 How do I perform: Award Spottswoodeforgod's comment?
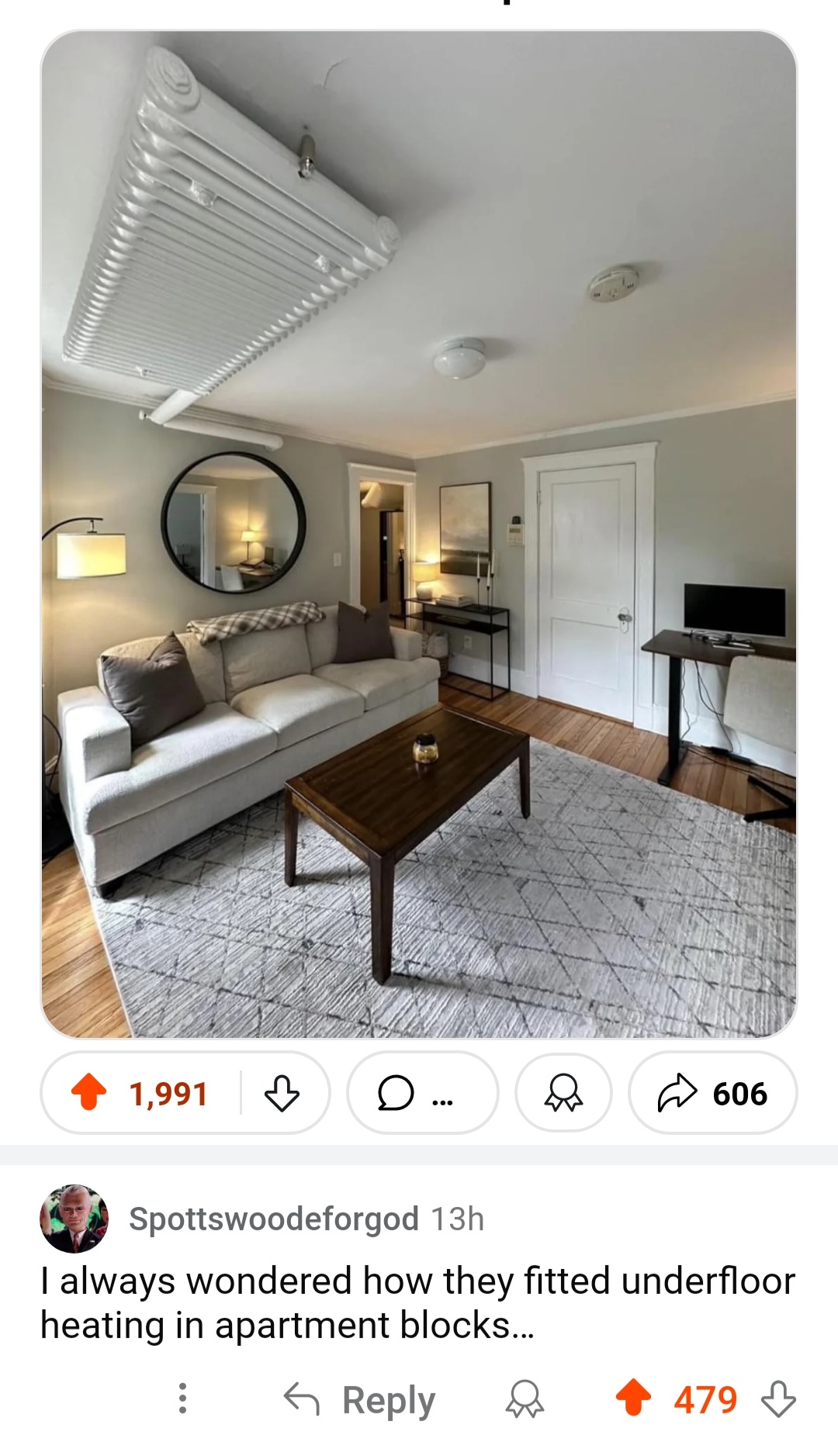tap(525, 1399)
